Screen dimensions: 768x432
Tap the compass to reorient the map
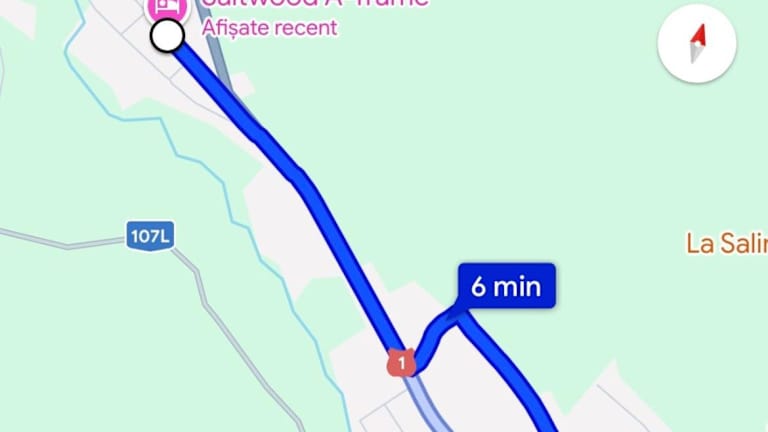tap(697, 44)
